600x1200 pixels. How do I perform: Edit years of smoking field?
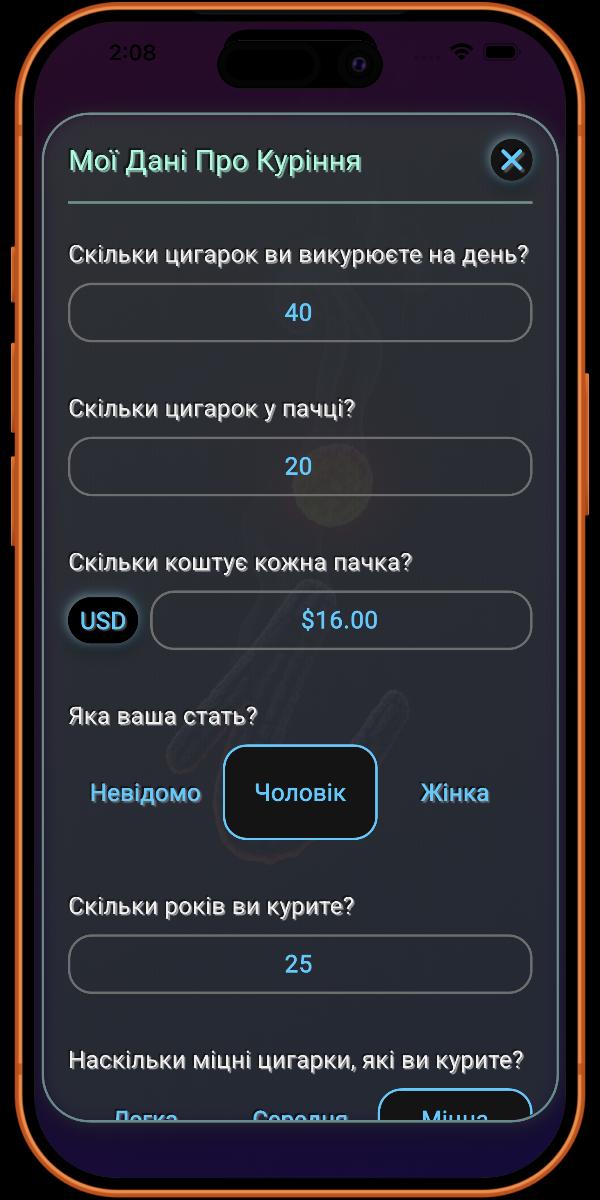(299, 964)
